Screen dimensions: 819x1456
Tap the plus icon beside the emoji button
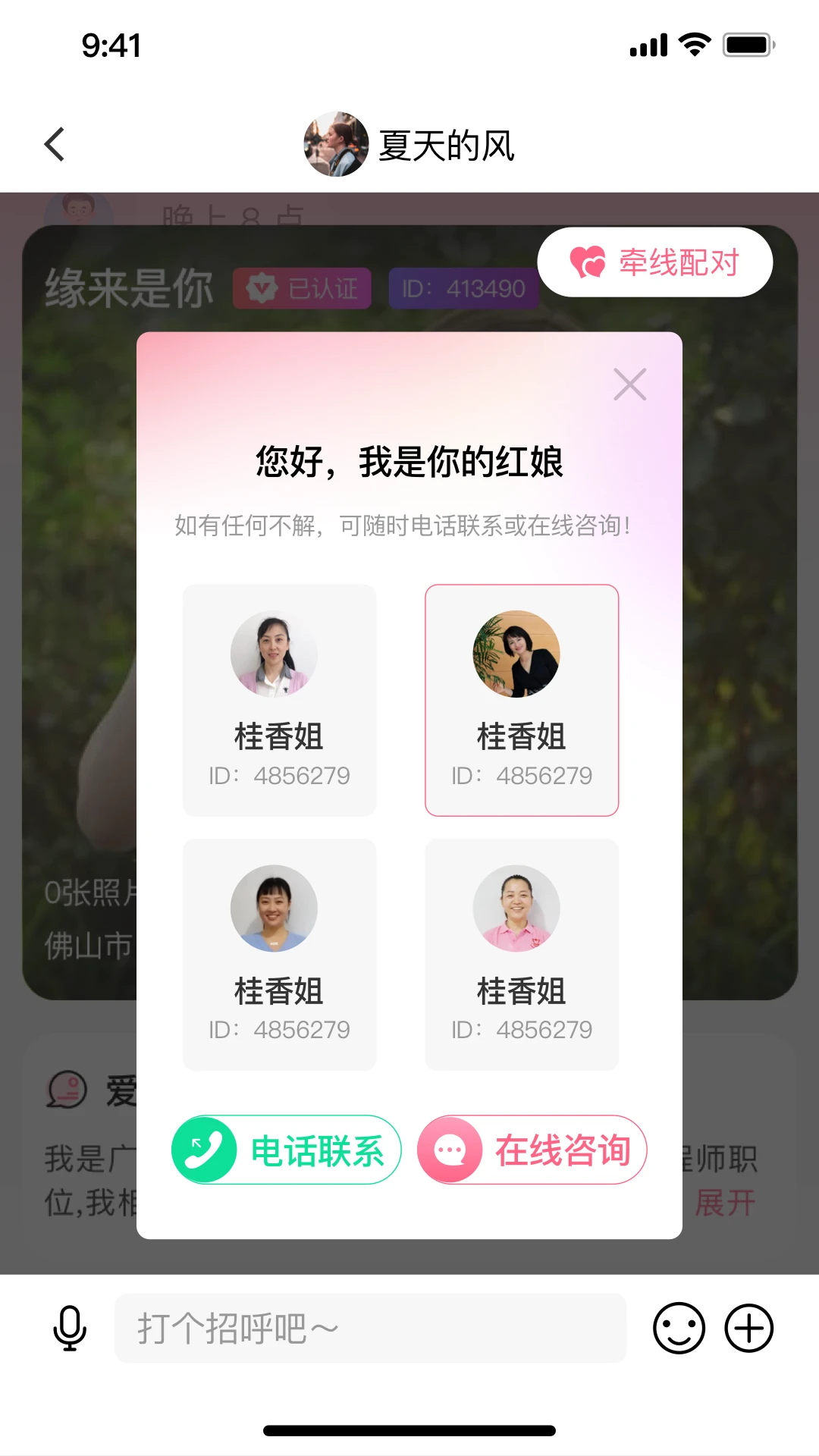point(749,1329)
